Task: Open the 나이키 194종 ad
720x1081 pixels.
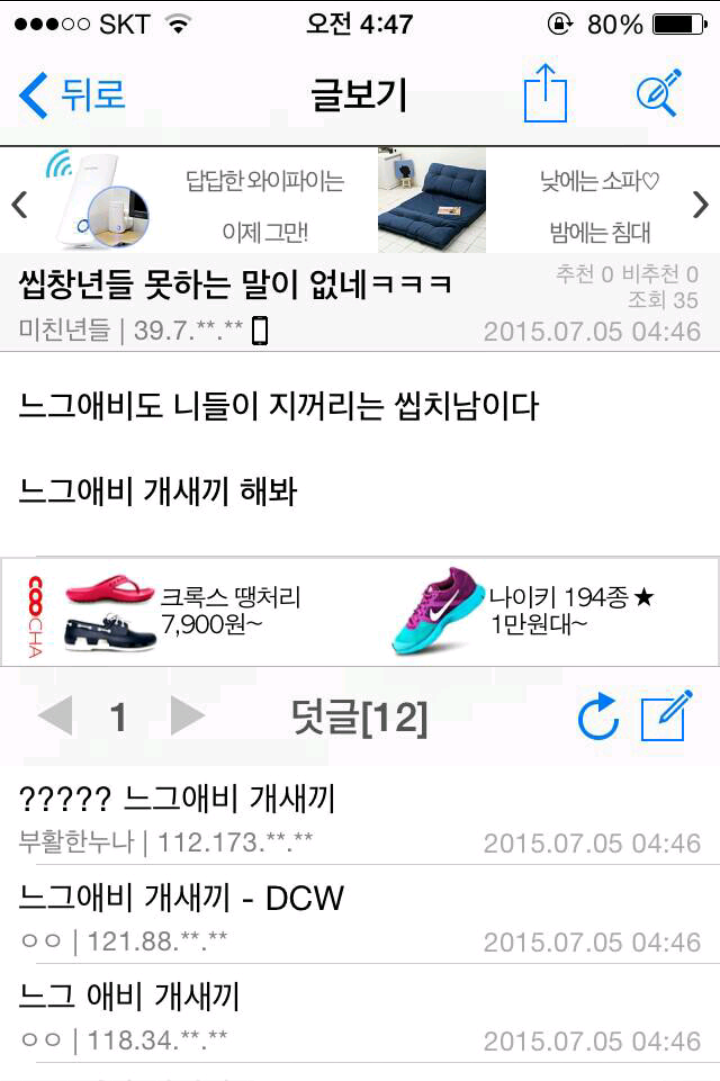Action: (520, 611)
